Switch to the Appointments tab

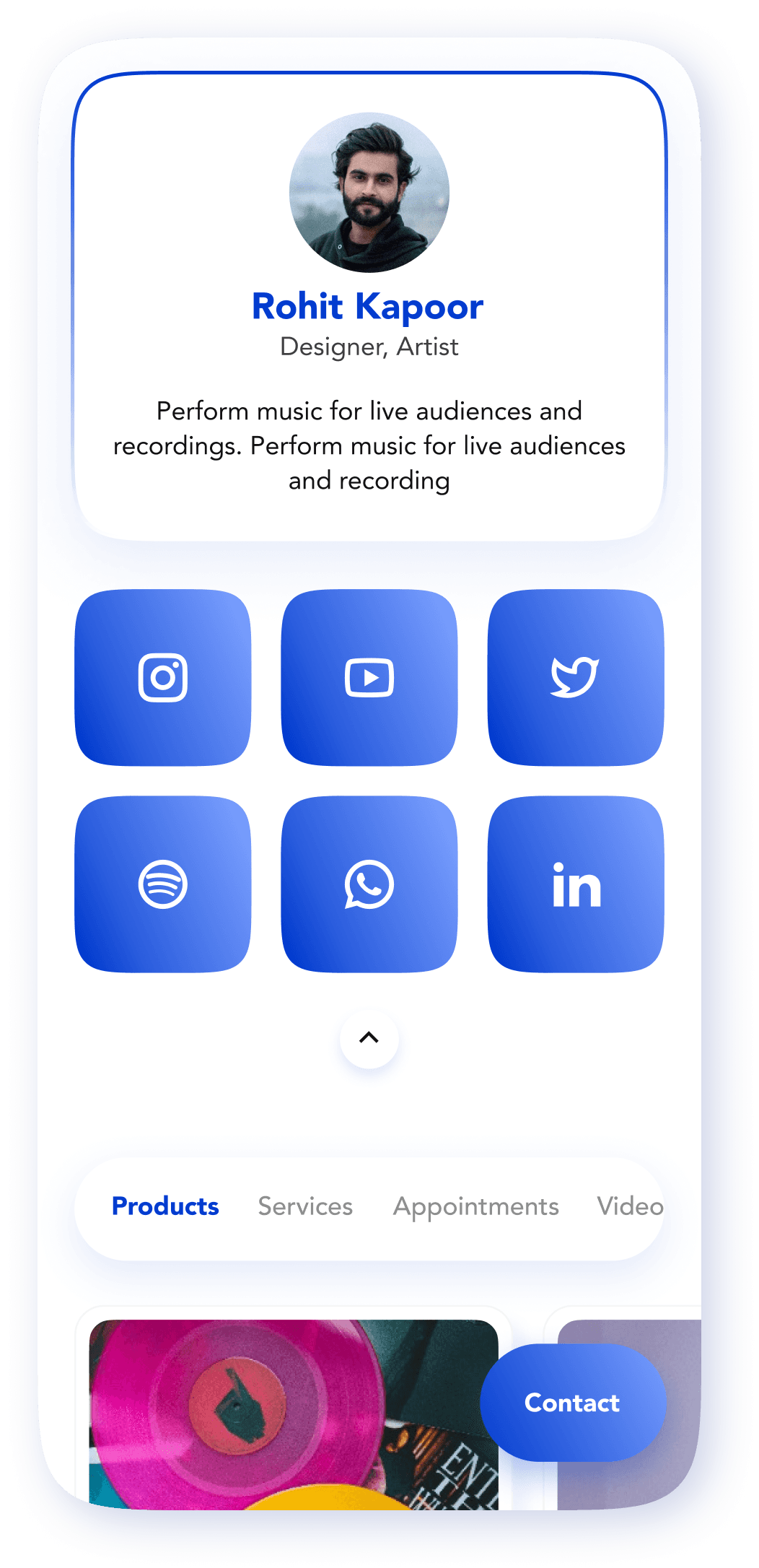click(476, 1206)
